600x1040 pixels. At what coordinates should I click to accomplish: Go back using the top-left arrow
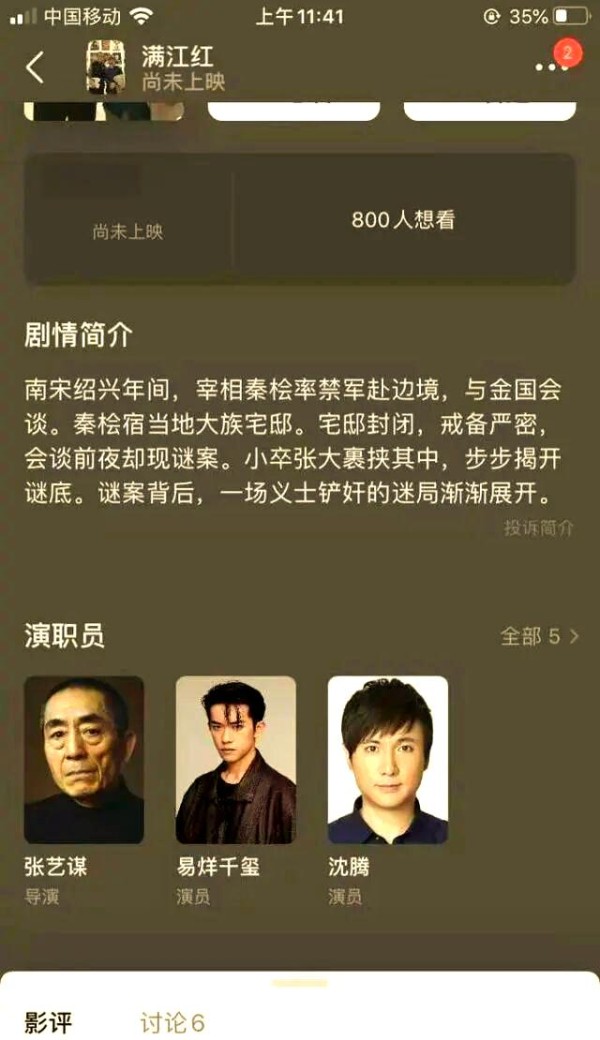(x=35, y=68)
